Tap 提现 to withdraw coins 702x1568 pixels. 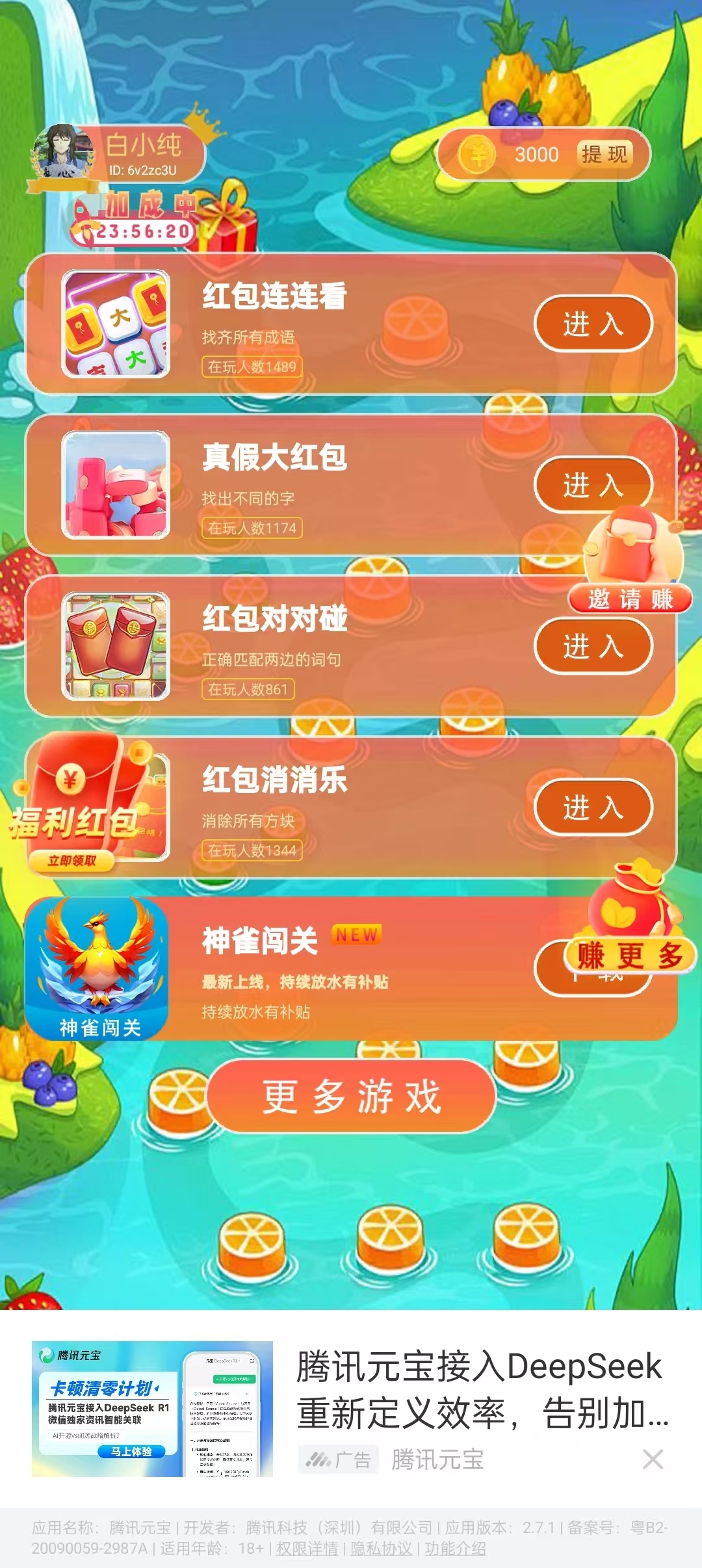[x=604, y=155]
